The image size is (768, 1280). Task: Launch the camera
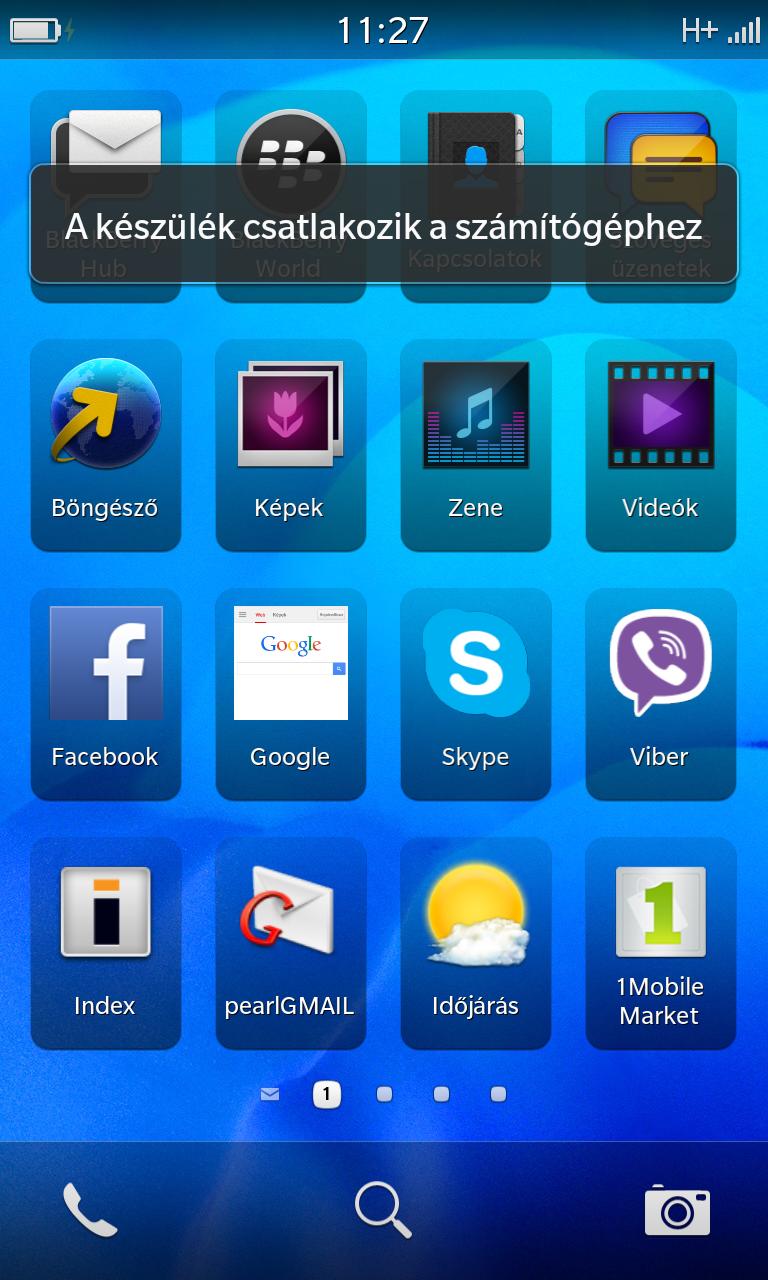(677, 1211)
